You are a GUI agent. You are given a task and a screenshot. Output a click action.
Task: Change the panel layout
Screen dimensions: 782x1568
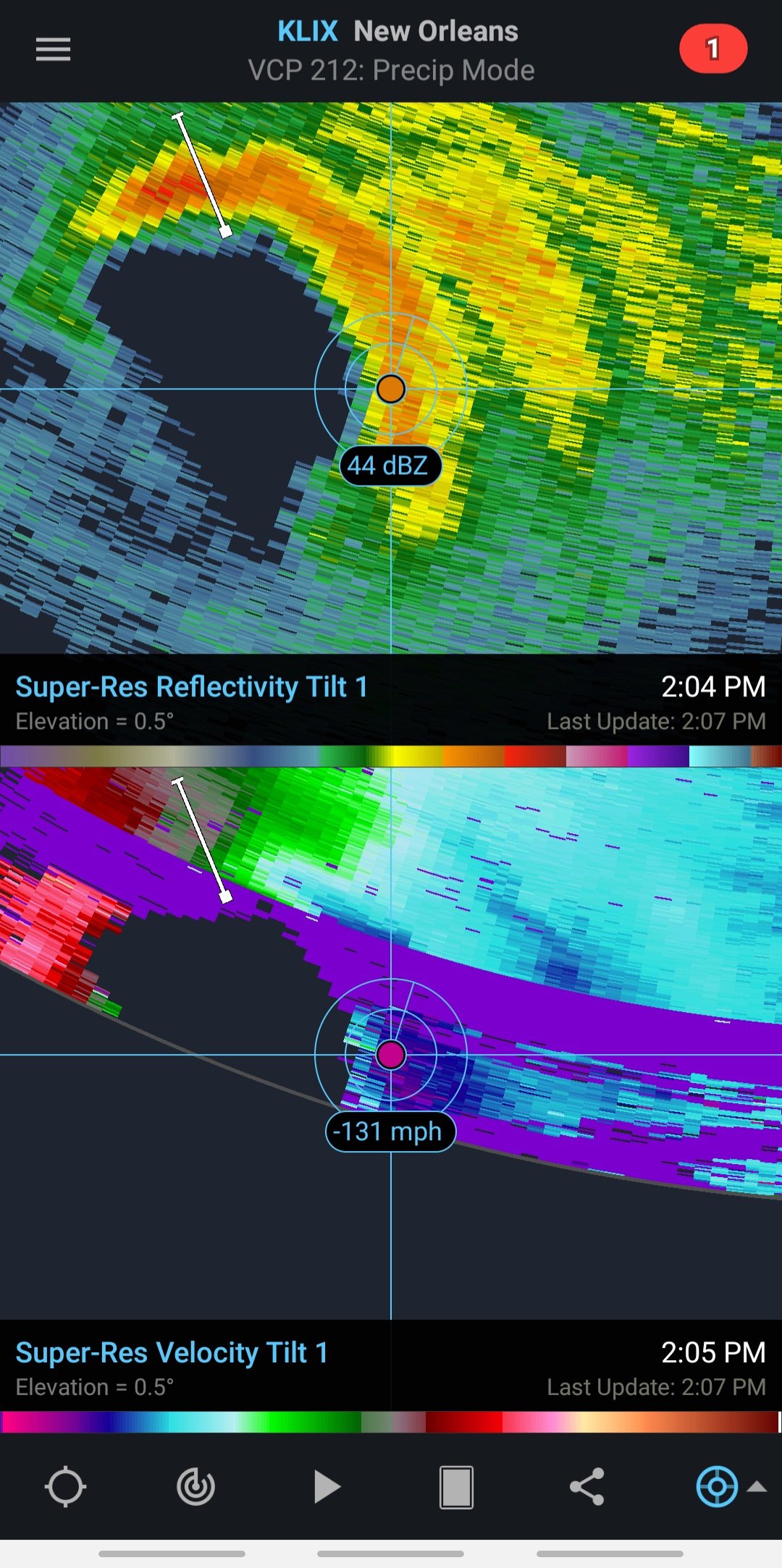click(x=456, y=1487)
